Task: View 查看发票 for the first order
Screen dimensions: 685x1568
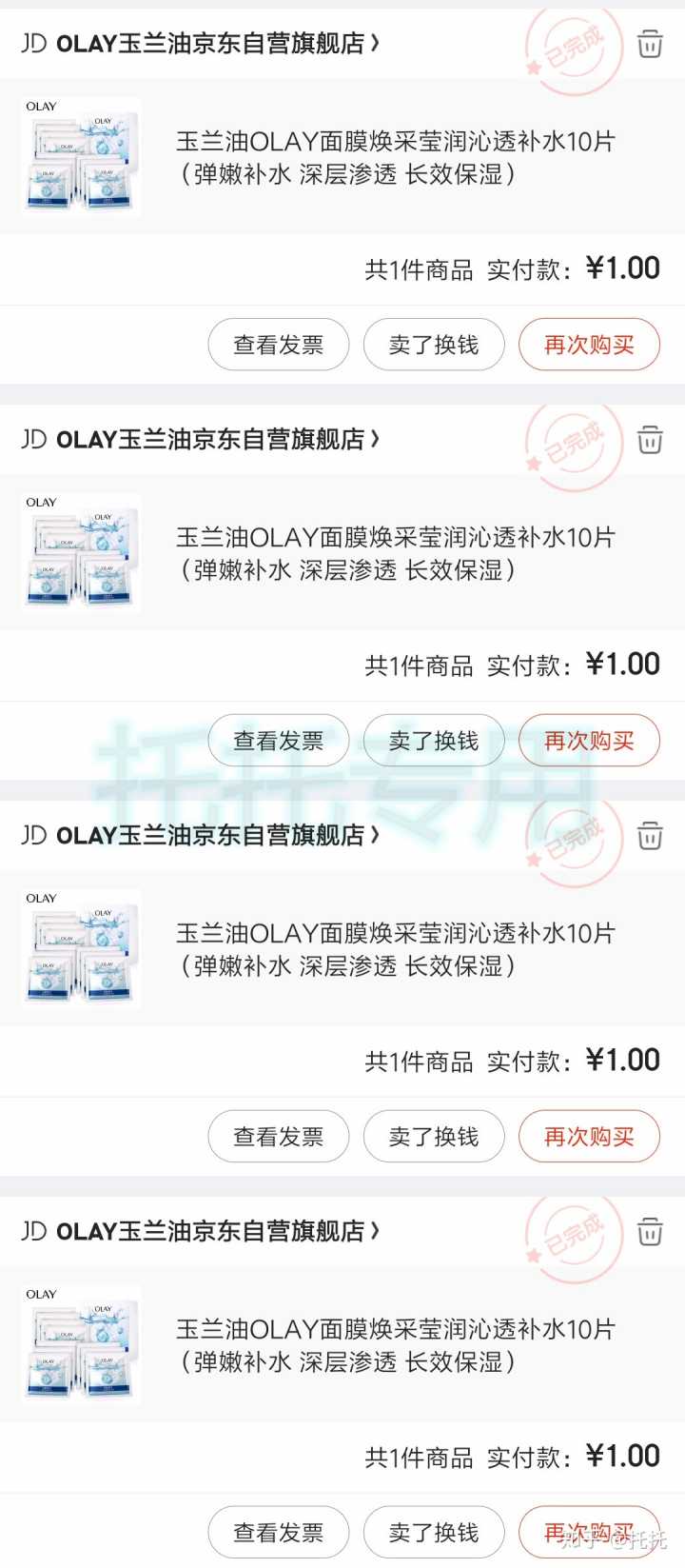Action: (279, 345)
